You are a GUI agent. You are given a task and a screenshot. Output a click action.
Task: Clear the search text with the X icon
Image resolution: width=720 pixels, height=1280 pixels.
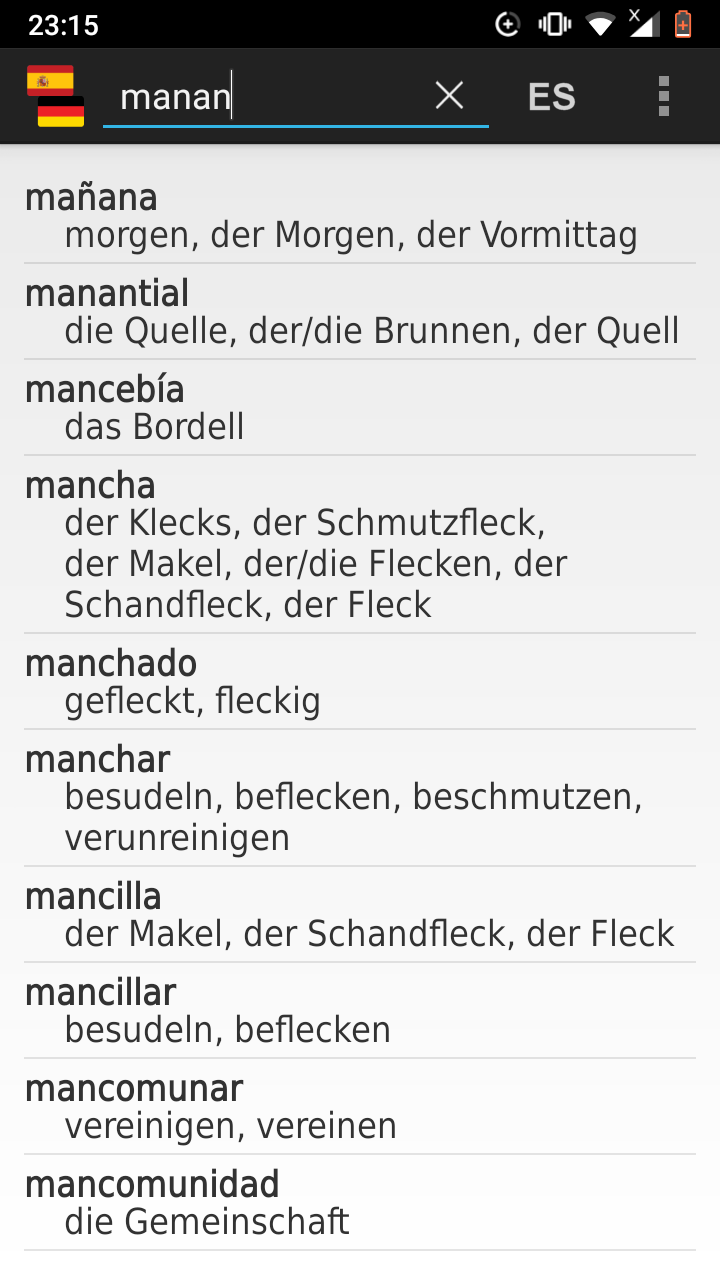click(449, 96)
